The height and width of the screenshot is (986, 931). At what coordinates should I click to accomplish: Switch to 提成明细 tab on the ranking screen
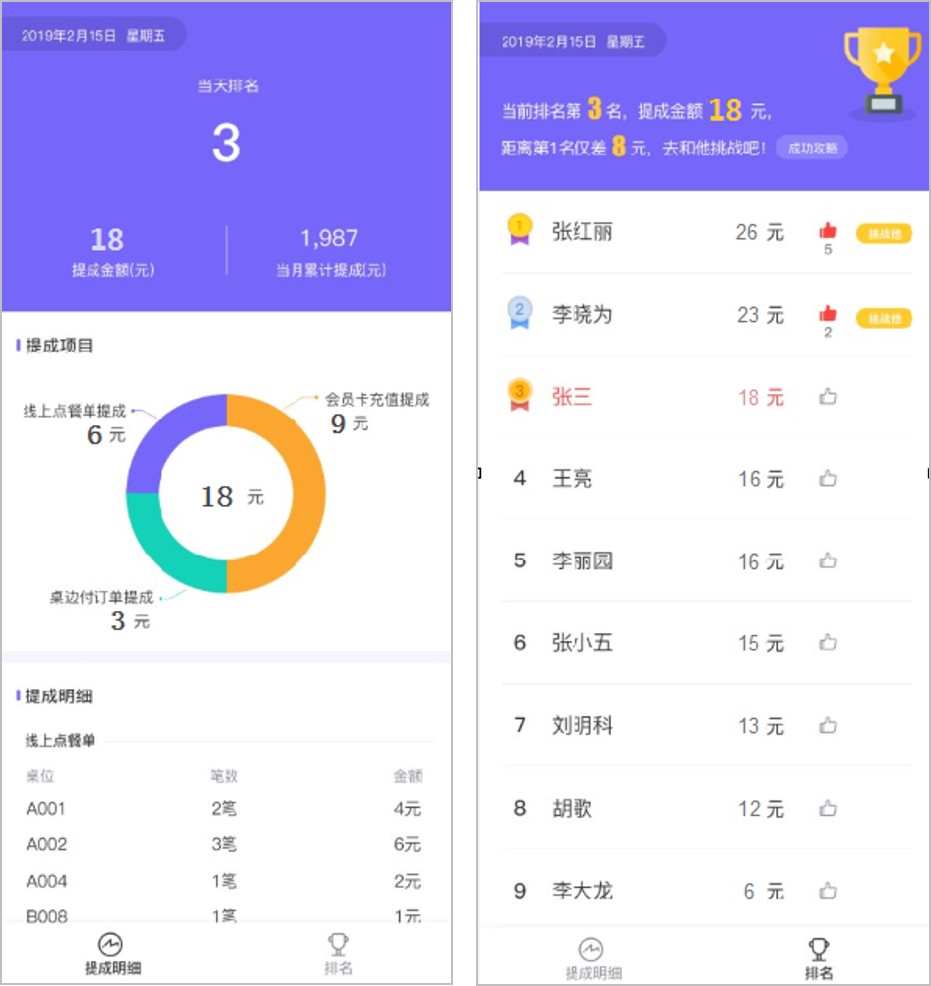tap(592, 958)
